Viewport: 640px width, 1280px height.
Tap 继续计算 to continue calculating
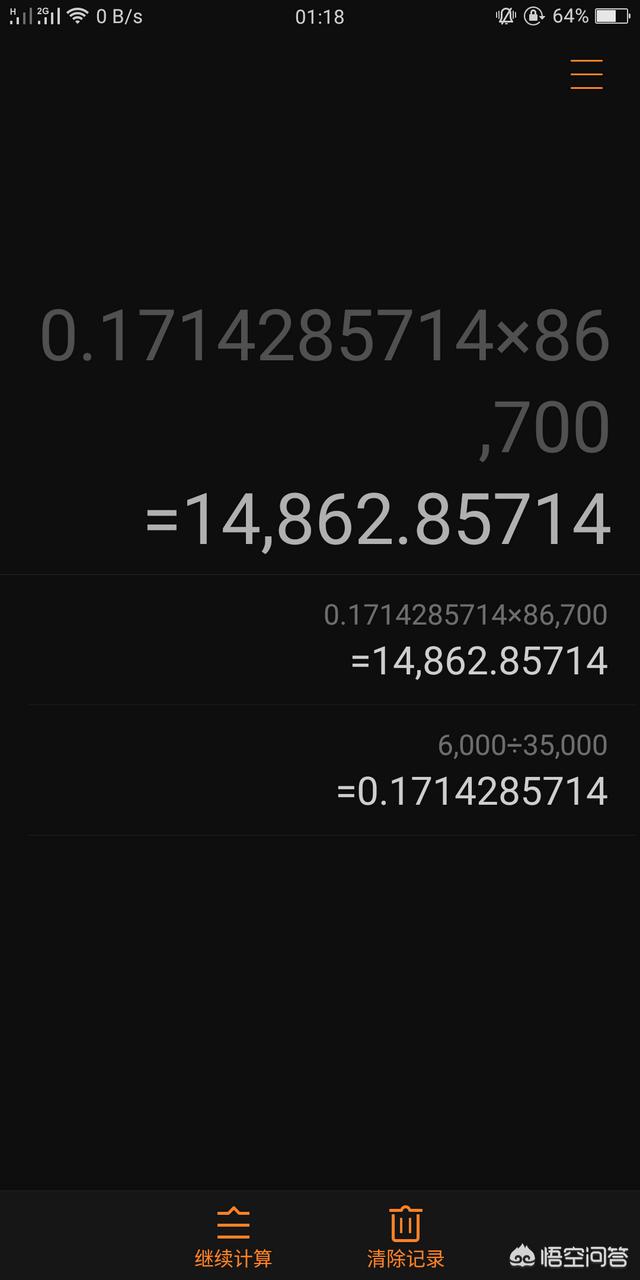pyautogui.click(x=233, y=1237)
